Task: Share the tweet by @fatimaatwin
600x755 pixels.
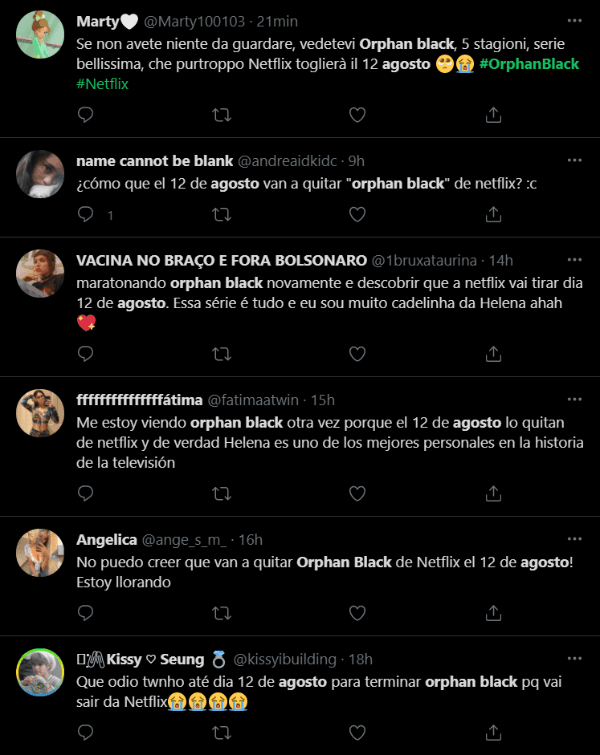Action: pos(492,492)
